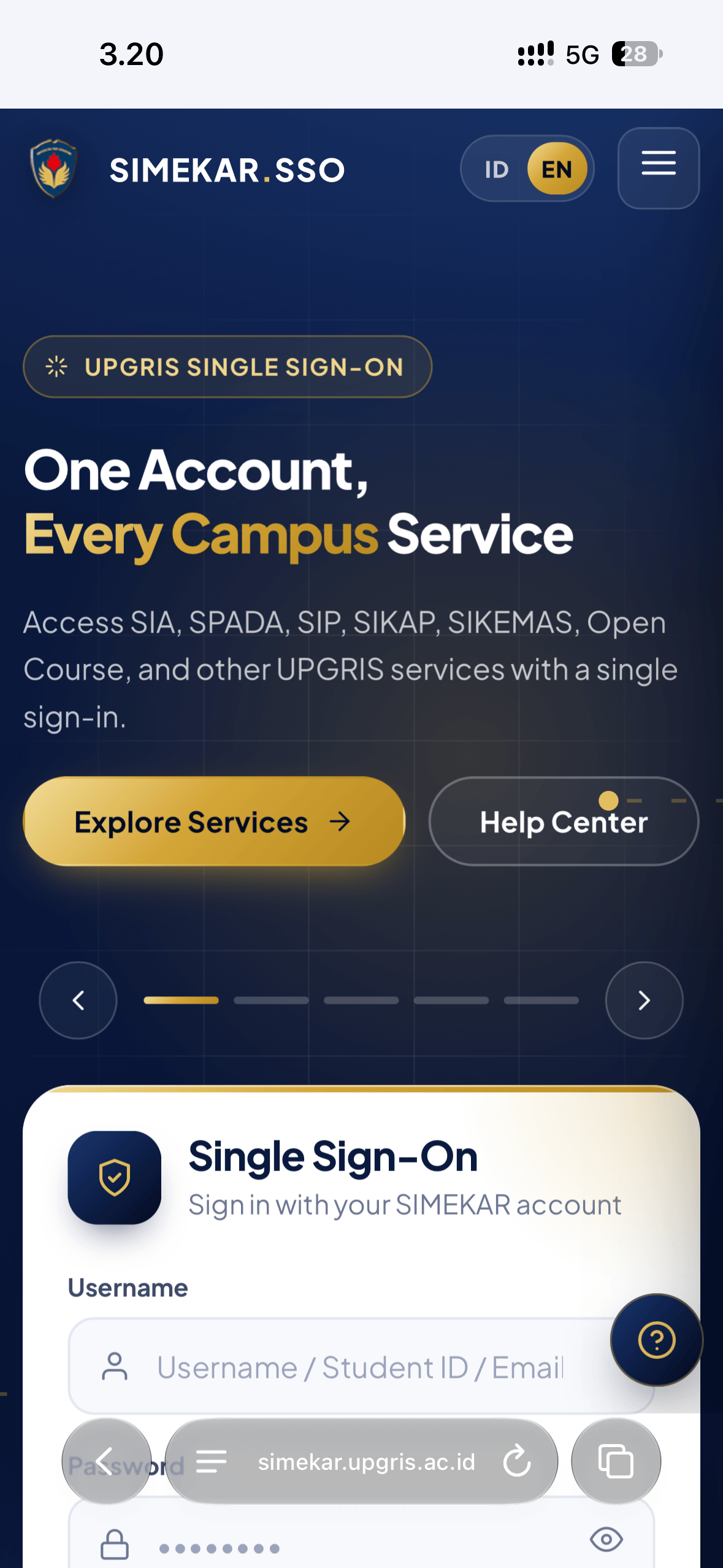Open the floating help question button
Image resolution: width=723 pixels, height=1568 pixels.
pos(656,1340)
